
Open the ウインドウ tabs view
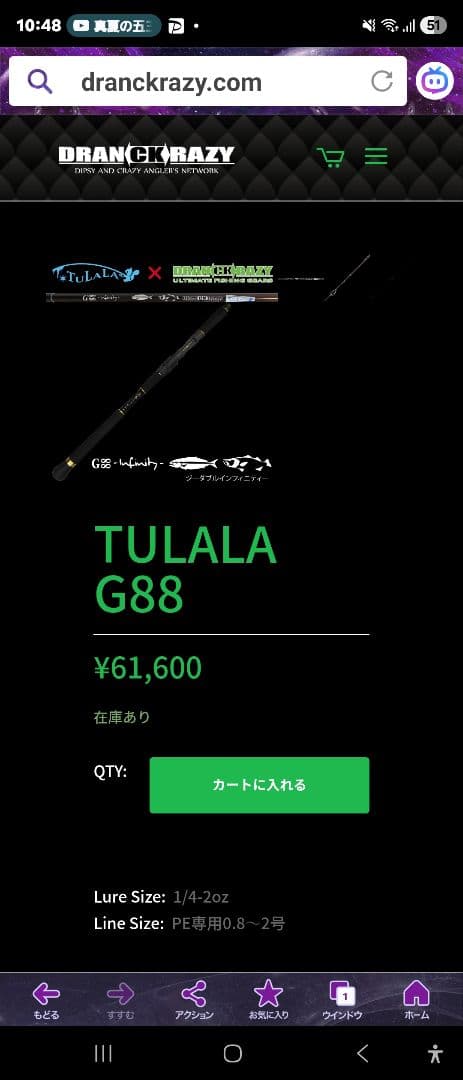342,1001
